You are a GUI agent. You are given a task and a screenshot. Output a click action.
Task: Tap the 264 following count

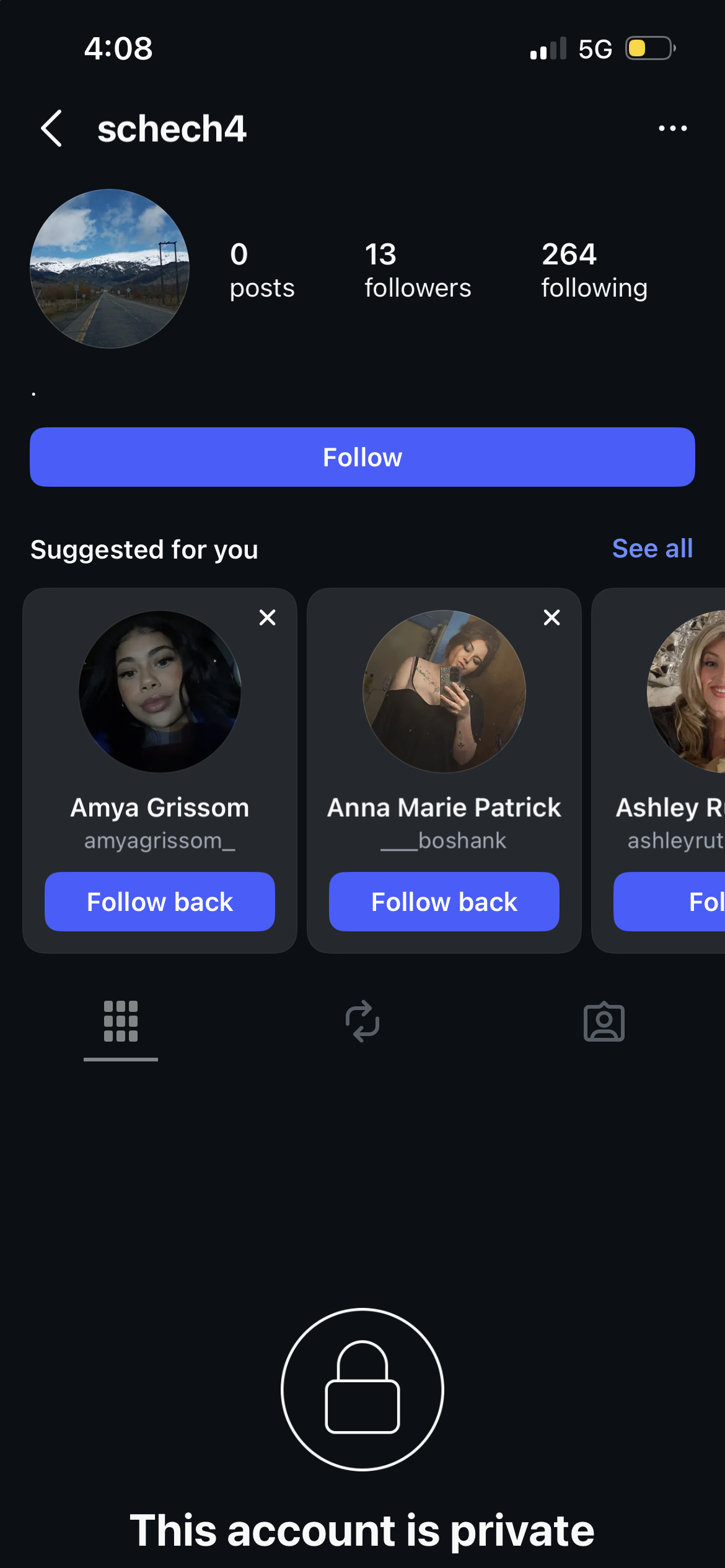[x=594, y=271]
